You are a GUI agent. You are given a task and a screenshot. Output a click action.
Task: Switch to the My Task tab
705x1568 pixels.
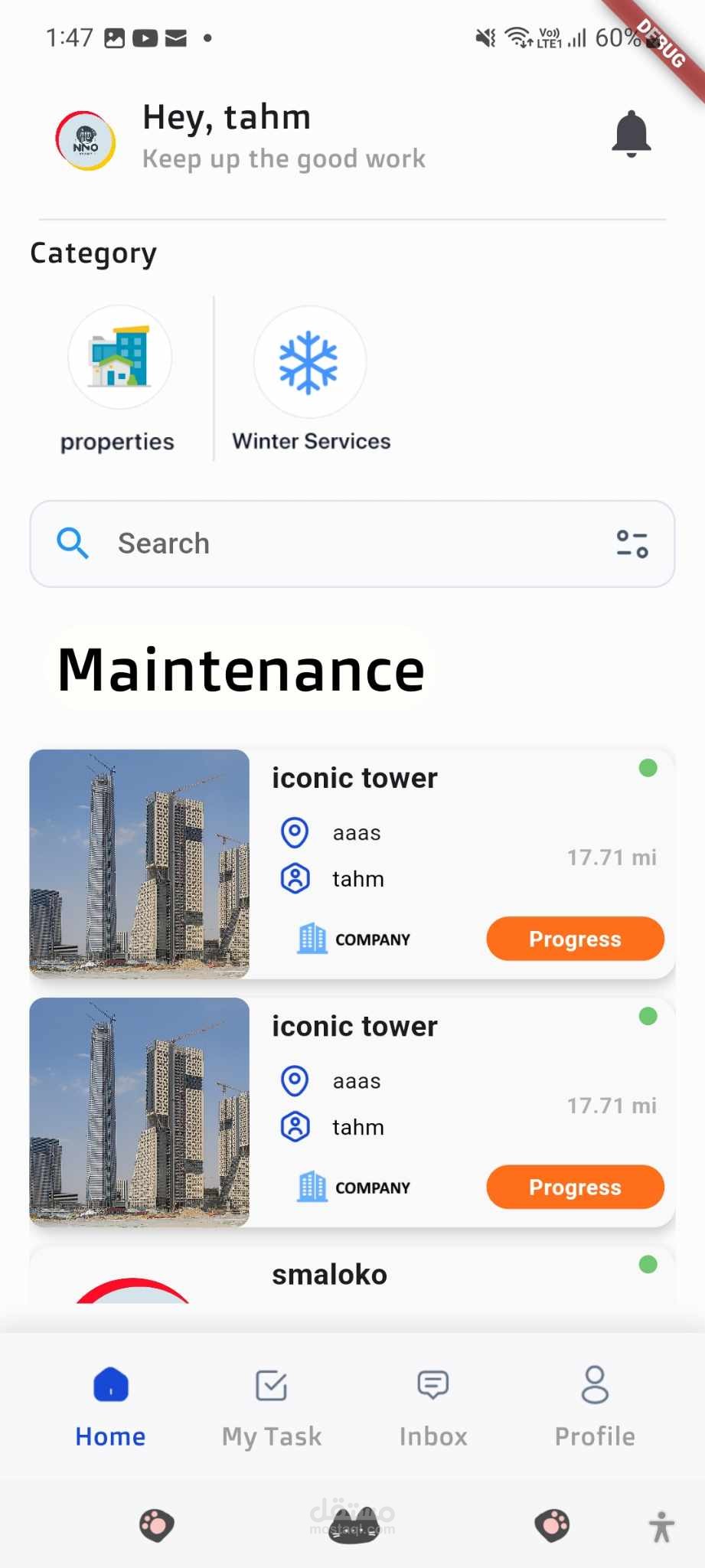(272, 1408)
